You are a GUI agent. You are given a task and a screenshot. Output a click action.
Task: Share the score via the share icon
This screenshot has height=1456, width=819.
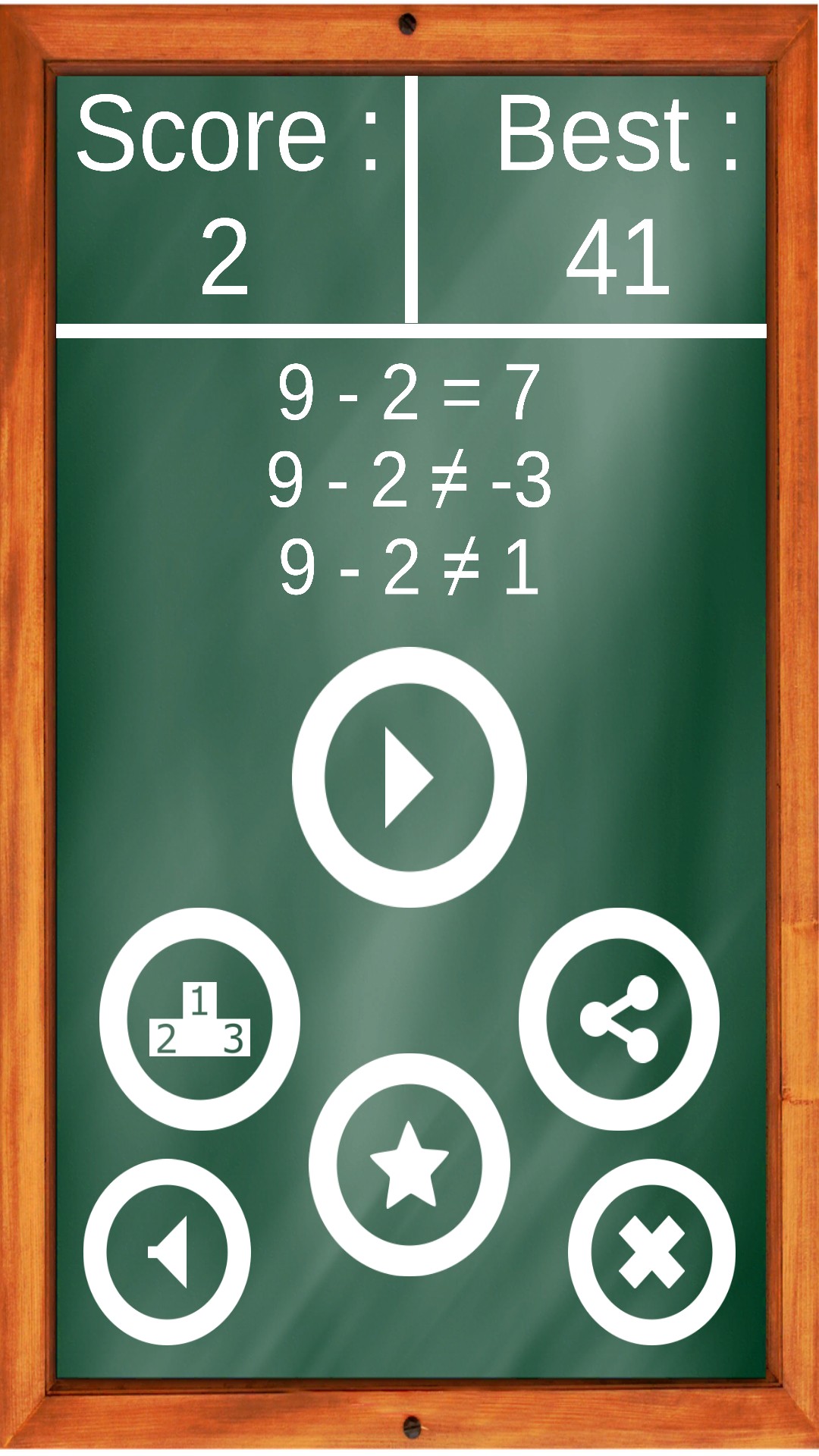[619, 1018]
